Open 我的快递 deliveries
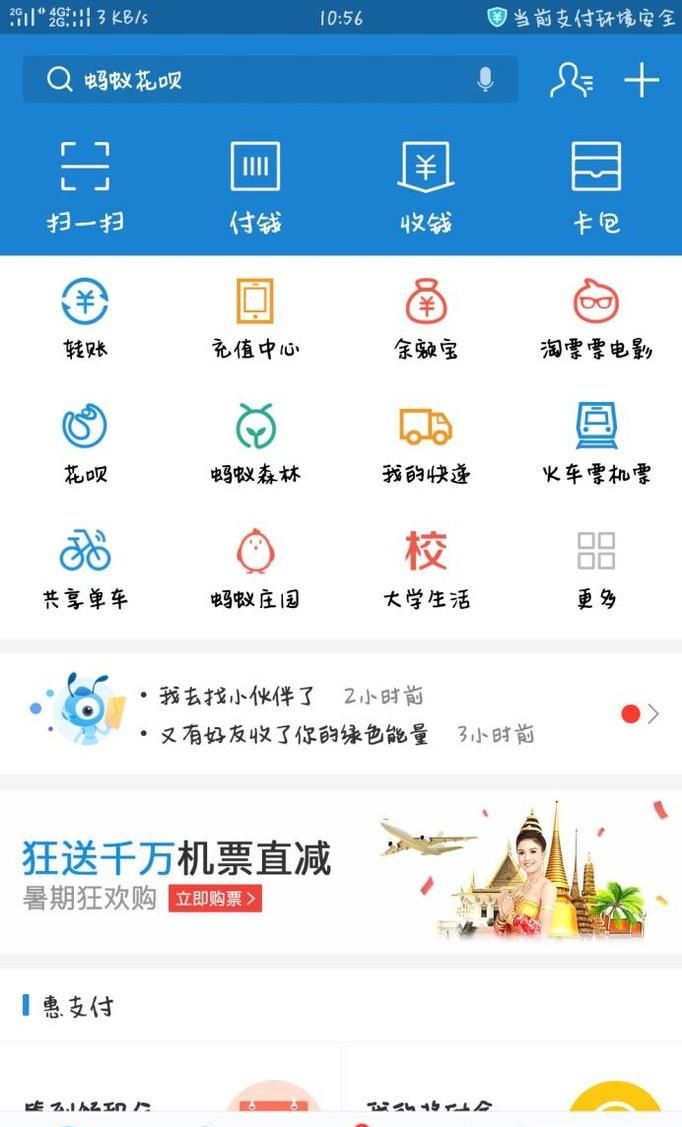682x1127 pixels. [x=426, y=442]
